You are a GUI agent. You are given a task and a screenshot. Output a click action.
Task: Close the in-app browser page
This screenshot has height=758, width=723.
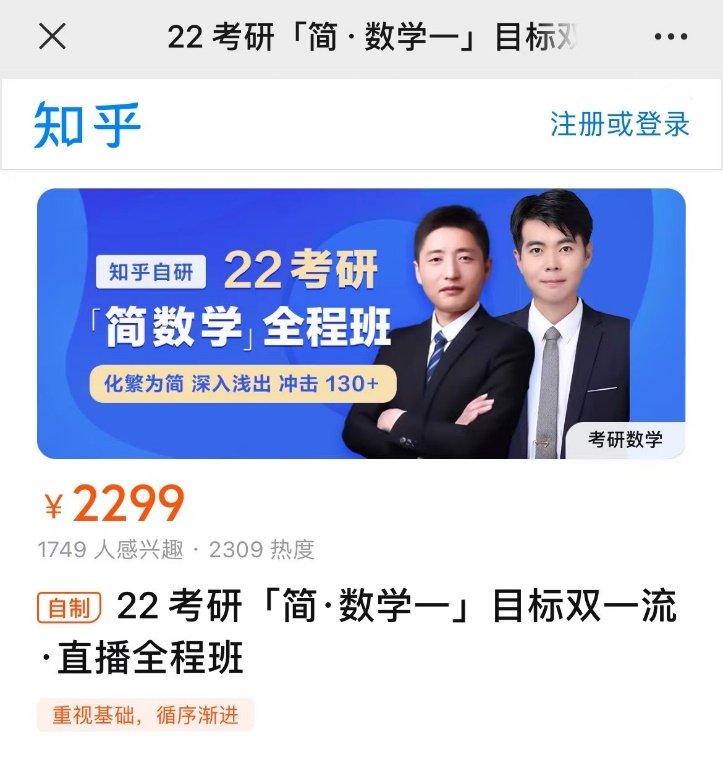[x=52, y=37]
